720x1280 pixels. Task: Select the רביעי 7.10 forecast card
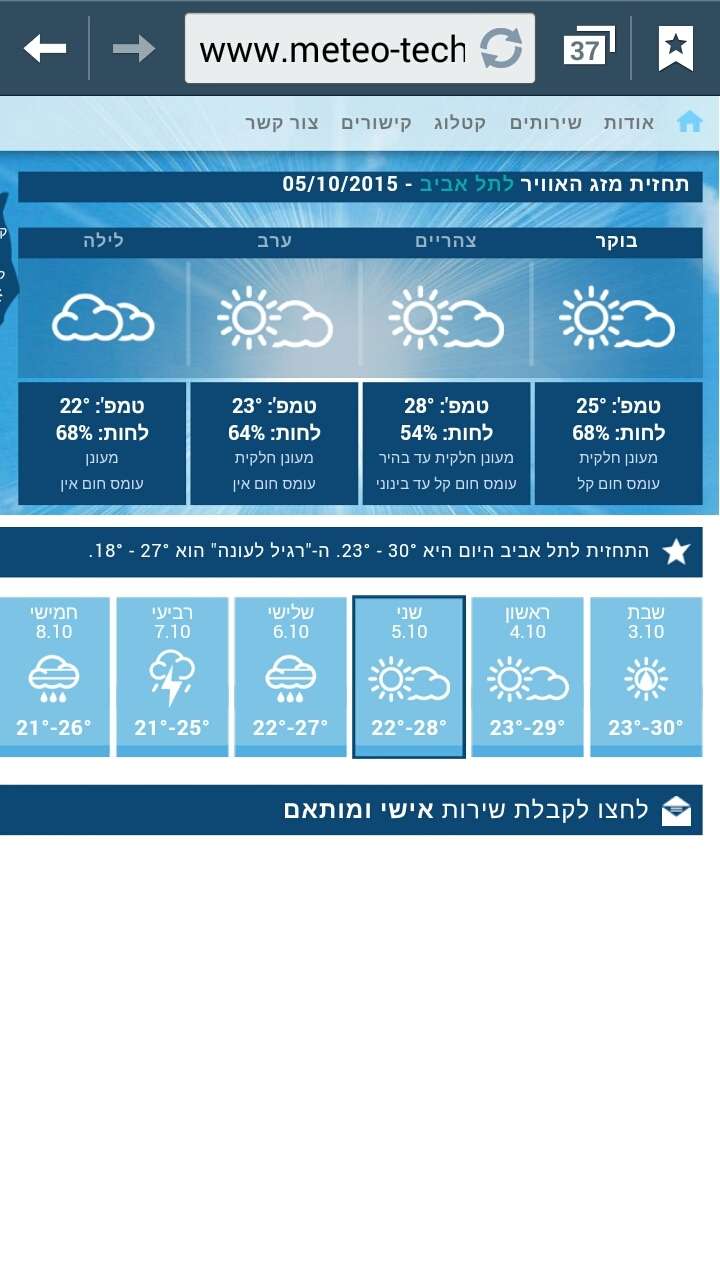click(x=172, y=677)
